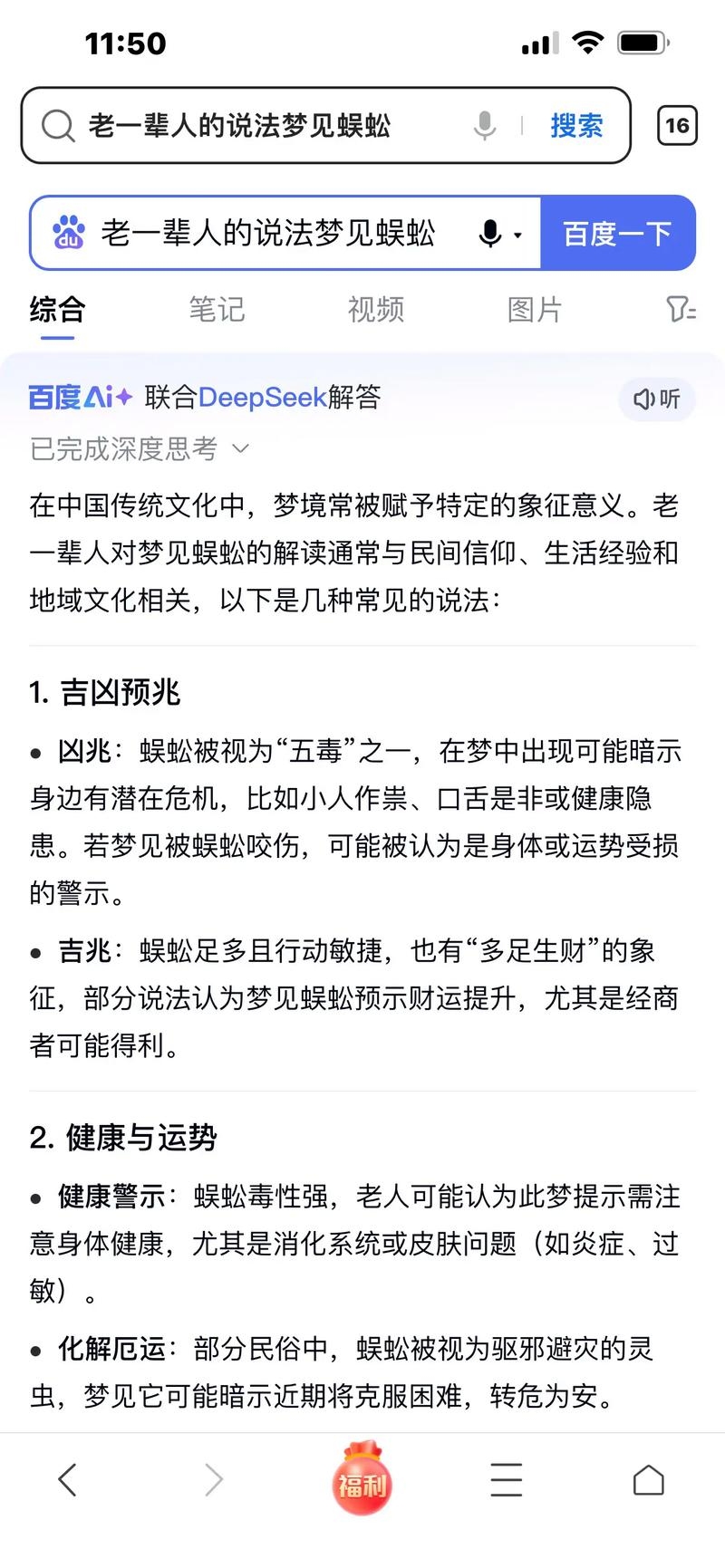
Task: Tap the 百度Ai+ badge above the answer
Action: (82, 398)
